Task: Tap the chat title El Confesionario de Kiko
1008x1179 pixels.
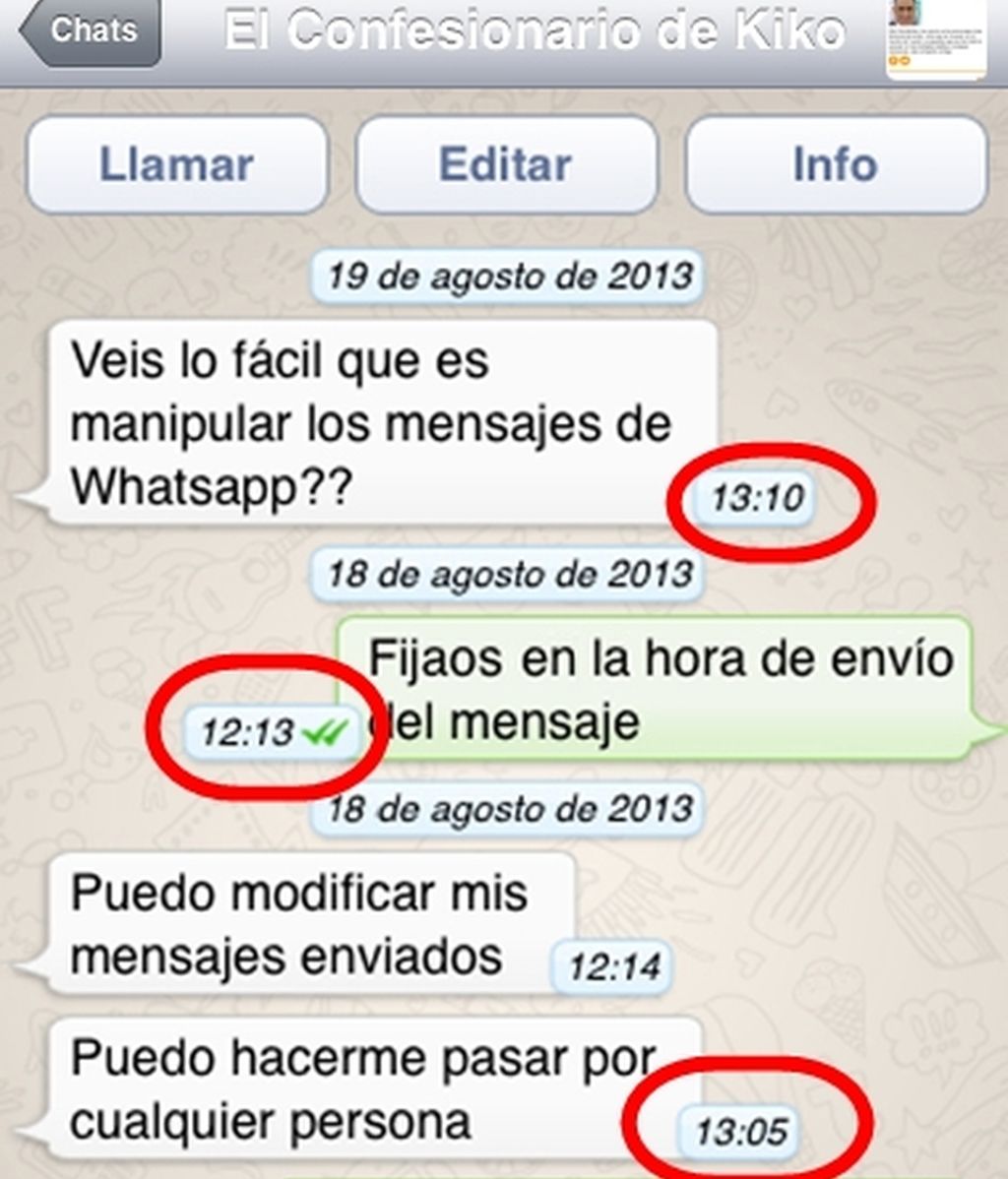Action: tap(532, 30)
